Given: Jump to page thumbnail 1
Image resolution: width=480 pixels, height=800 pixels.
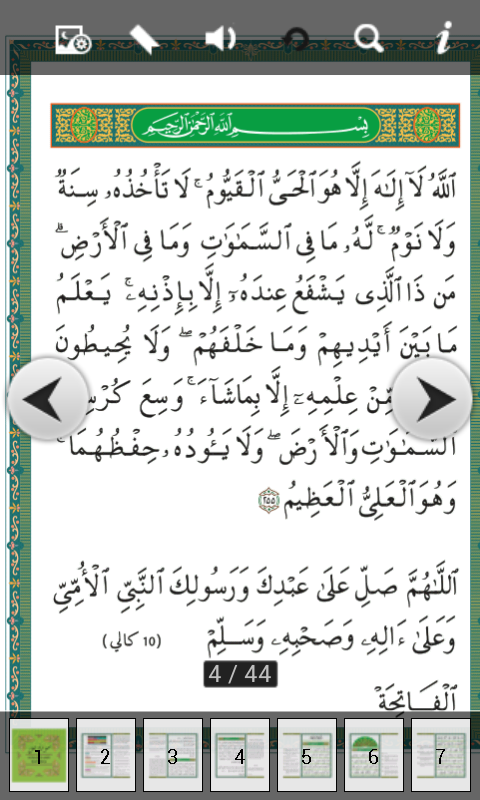Looking at the screenshot, I should (39, 755).
